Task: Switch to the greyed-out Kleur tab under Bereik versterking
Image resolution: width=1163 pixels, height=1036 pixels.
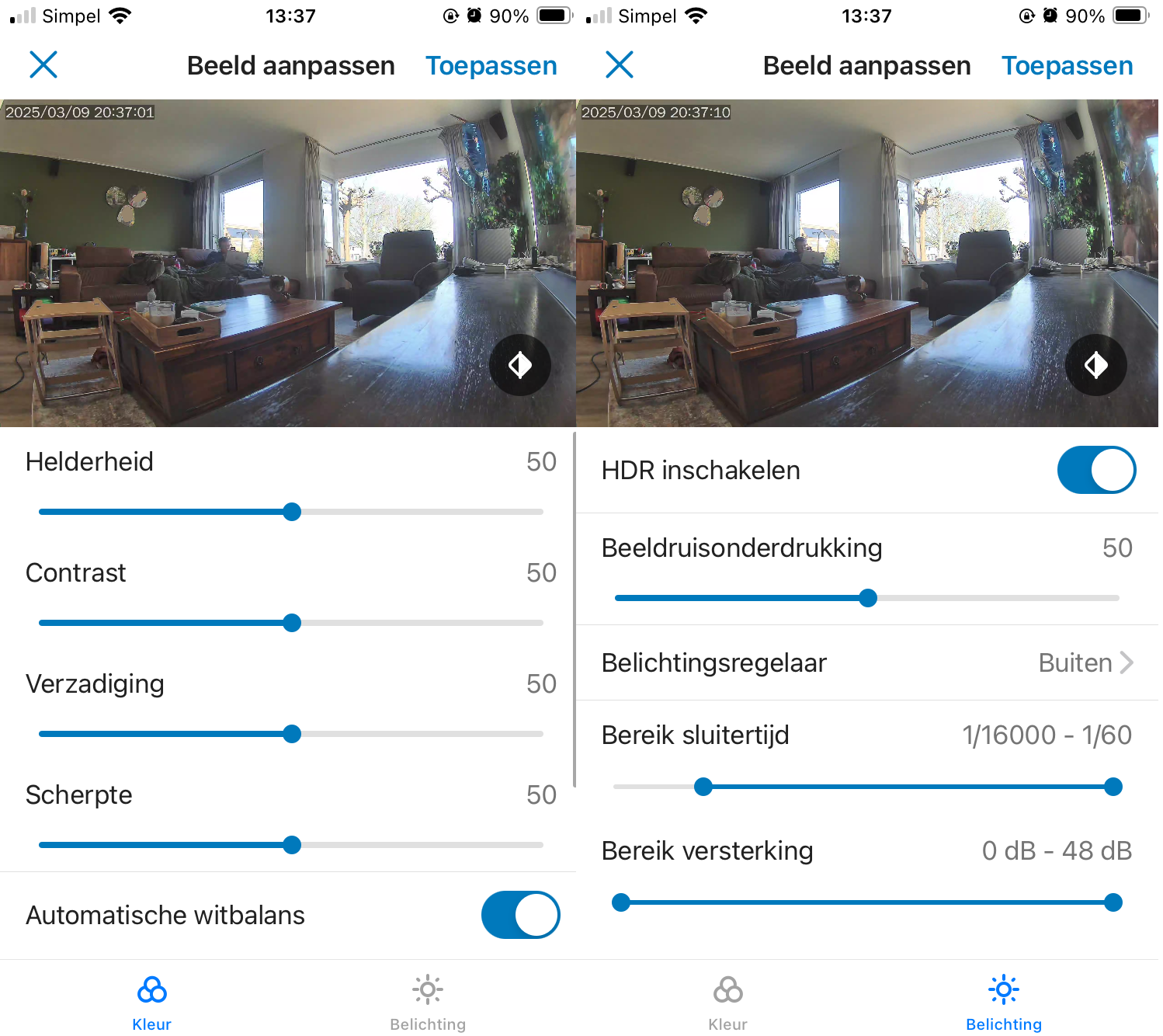Action: 727,1002
